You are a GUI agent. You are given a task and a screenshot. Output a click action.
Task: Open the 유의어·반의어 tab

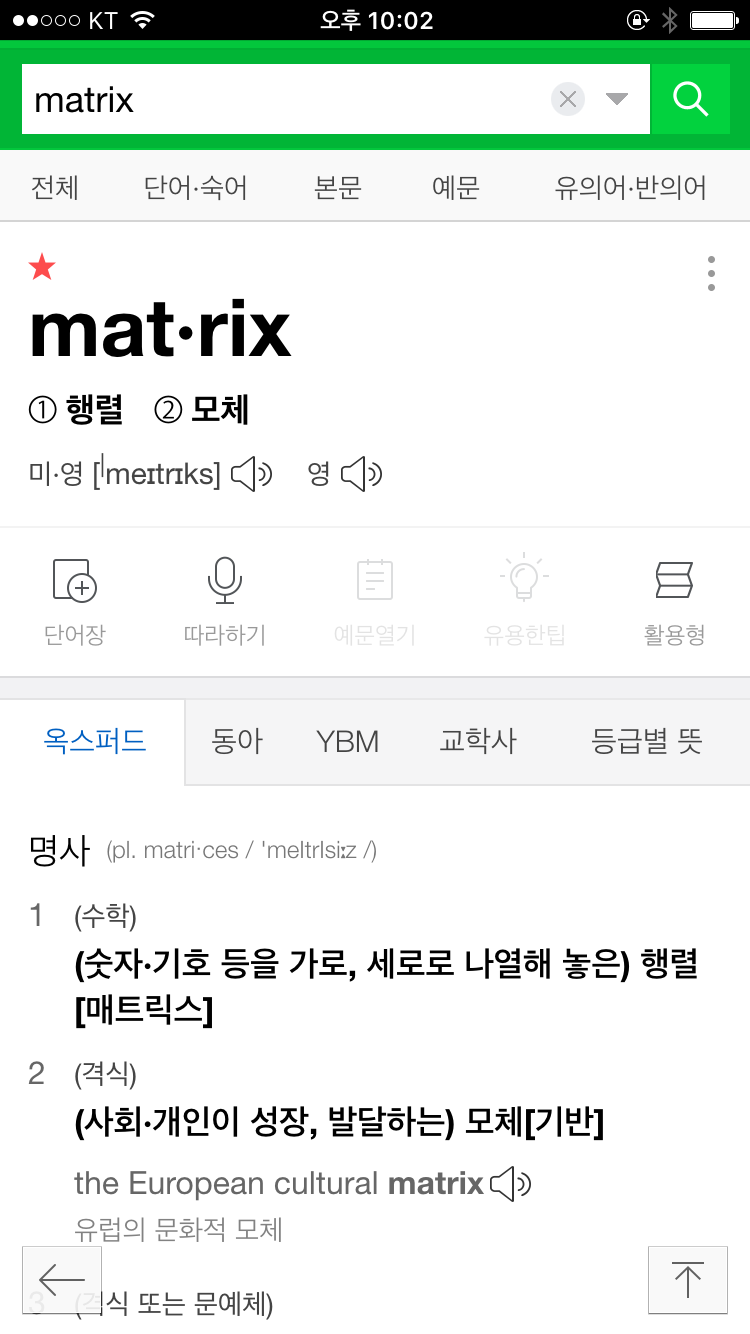(631, 187)
